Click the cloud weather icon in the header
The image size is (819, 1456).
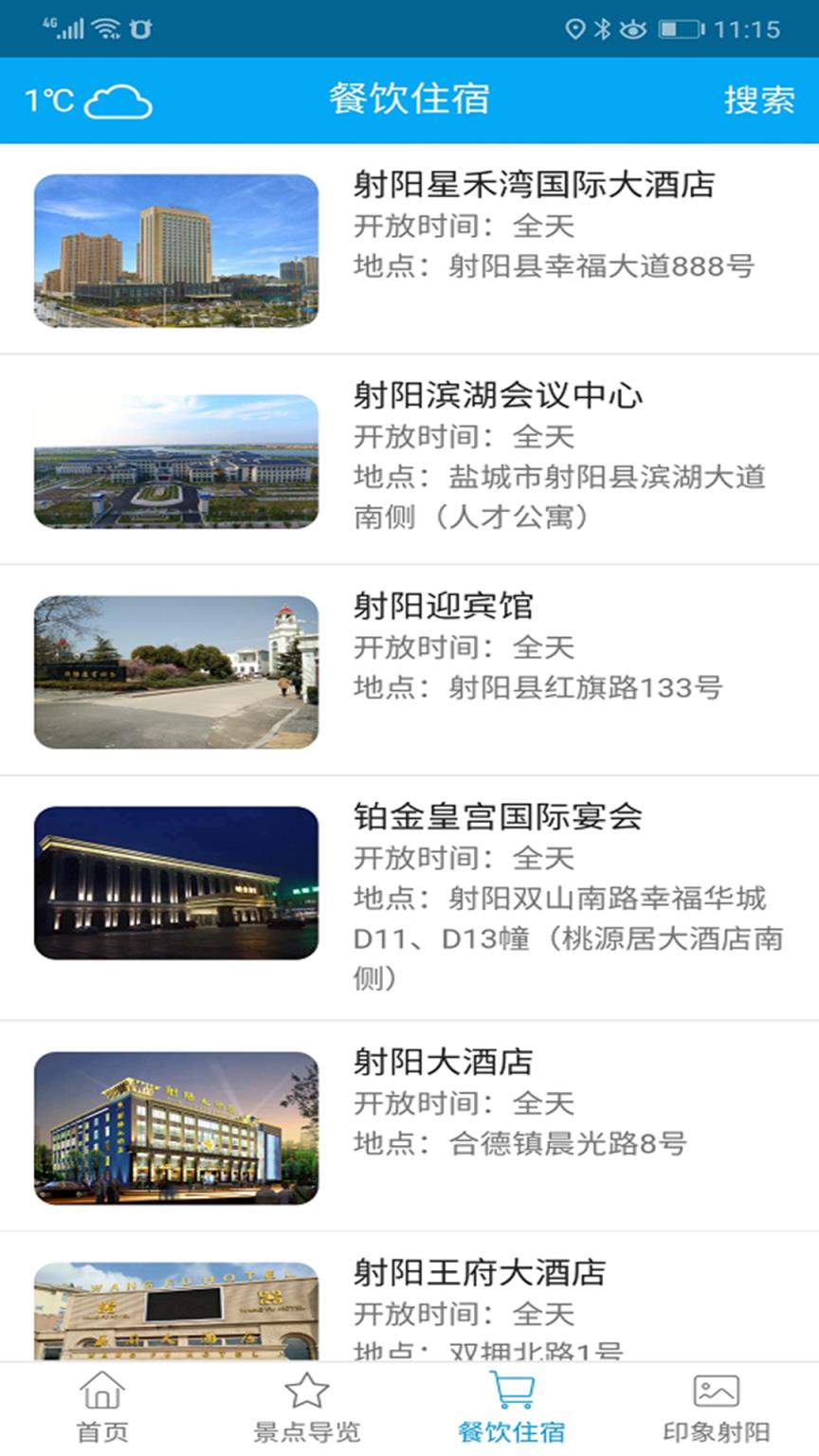116,99
